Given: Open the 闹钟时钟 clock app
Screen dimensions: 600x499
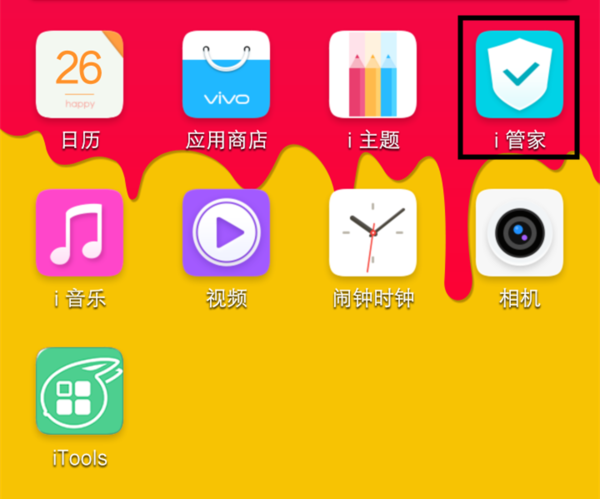Looking at the screenshot, I should pyautogui.click(x=373, y=232).
